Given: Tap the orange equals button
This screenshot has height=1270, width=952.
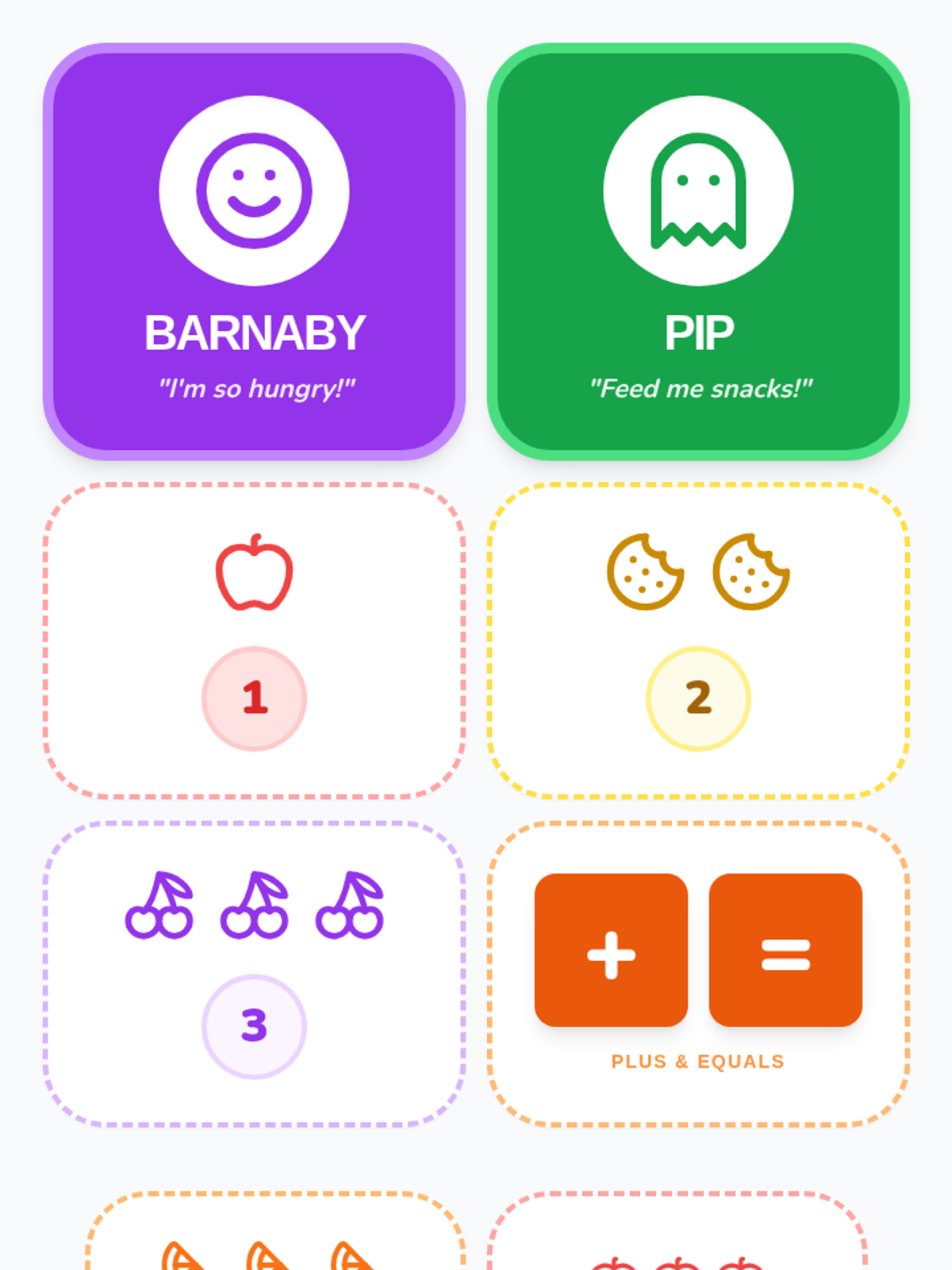Looking at the screenshot, I should coord(785,950).
